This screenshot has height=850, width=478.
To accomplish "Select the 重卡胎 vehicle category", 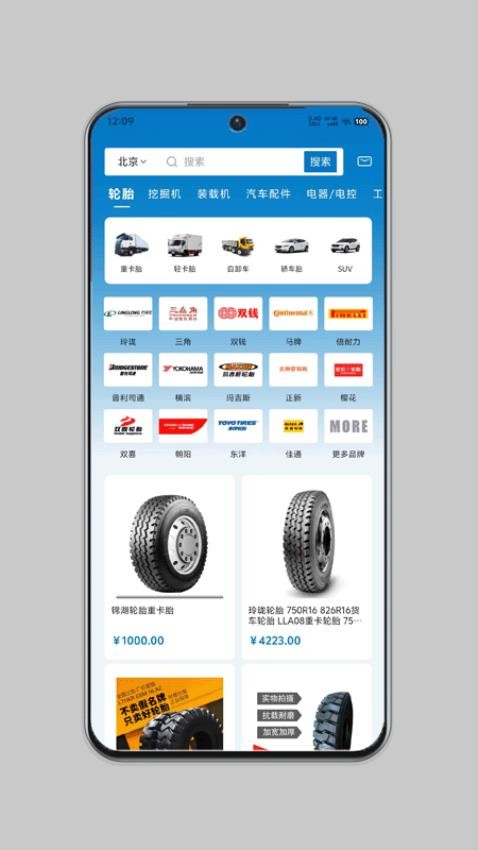I will point(131,252).
